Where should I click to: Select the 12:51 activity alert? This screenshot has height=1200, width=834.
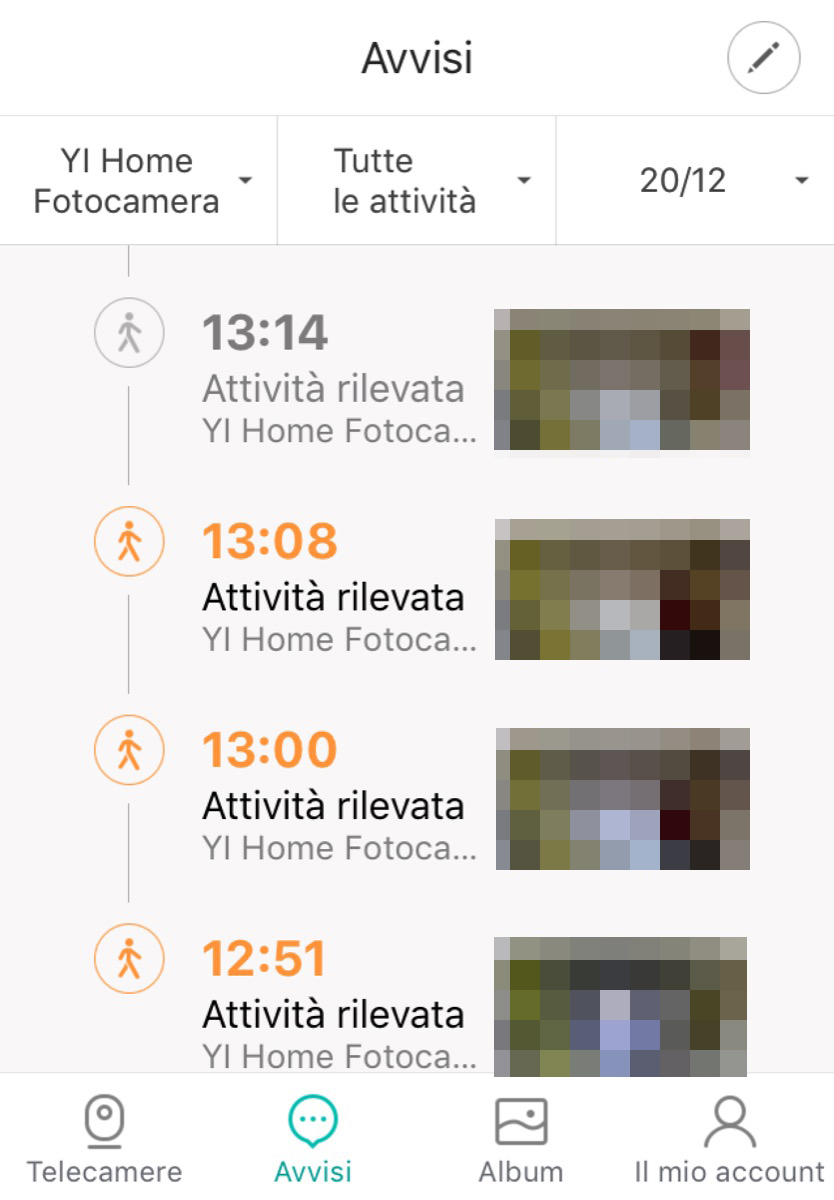pyautogui.click(x=335, y=1005)
